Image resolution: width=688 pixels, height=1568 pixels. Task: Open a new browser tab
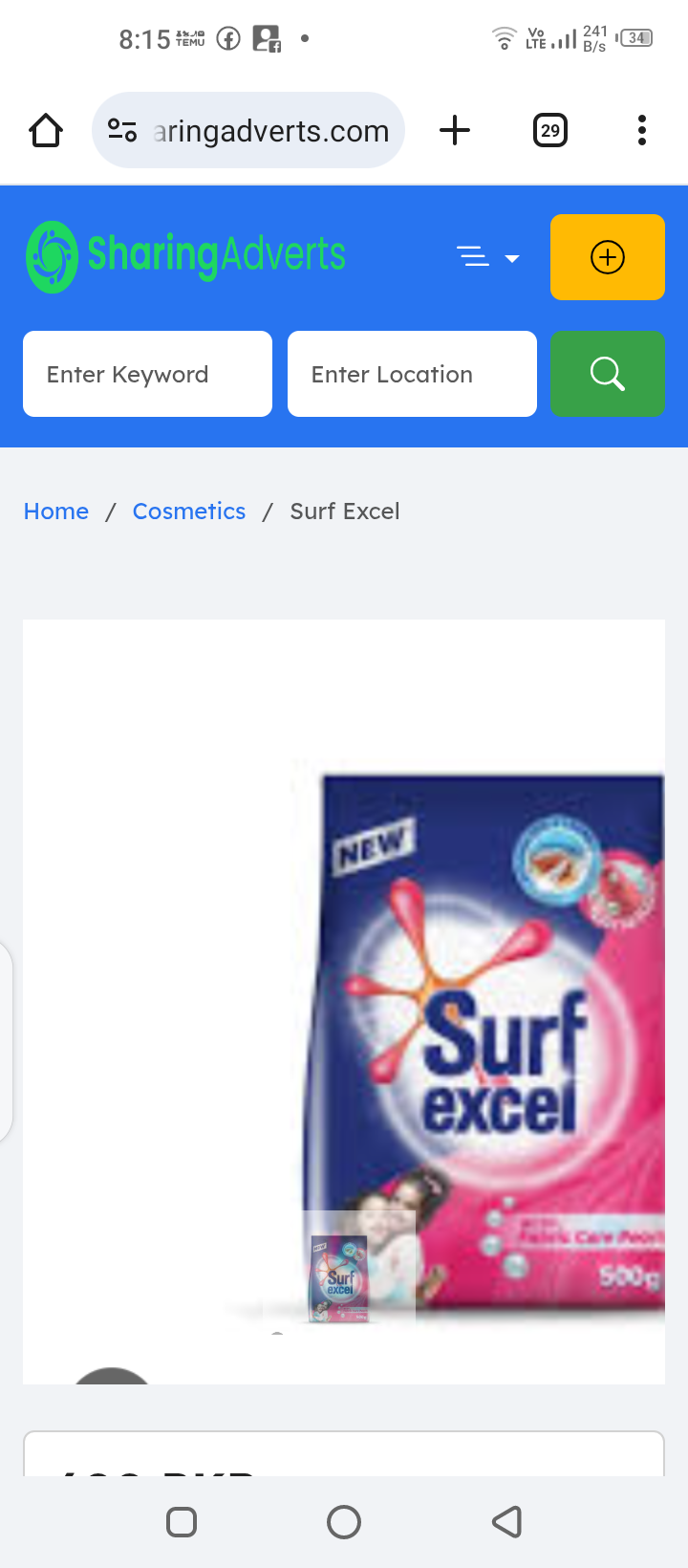[455, 130]
